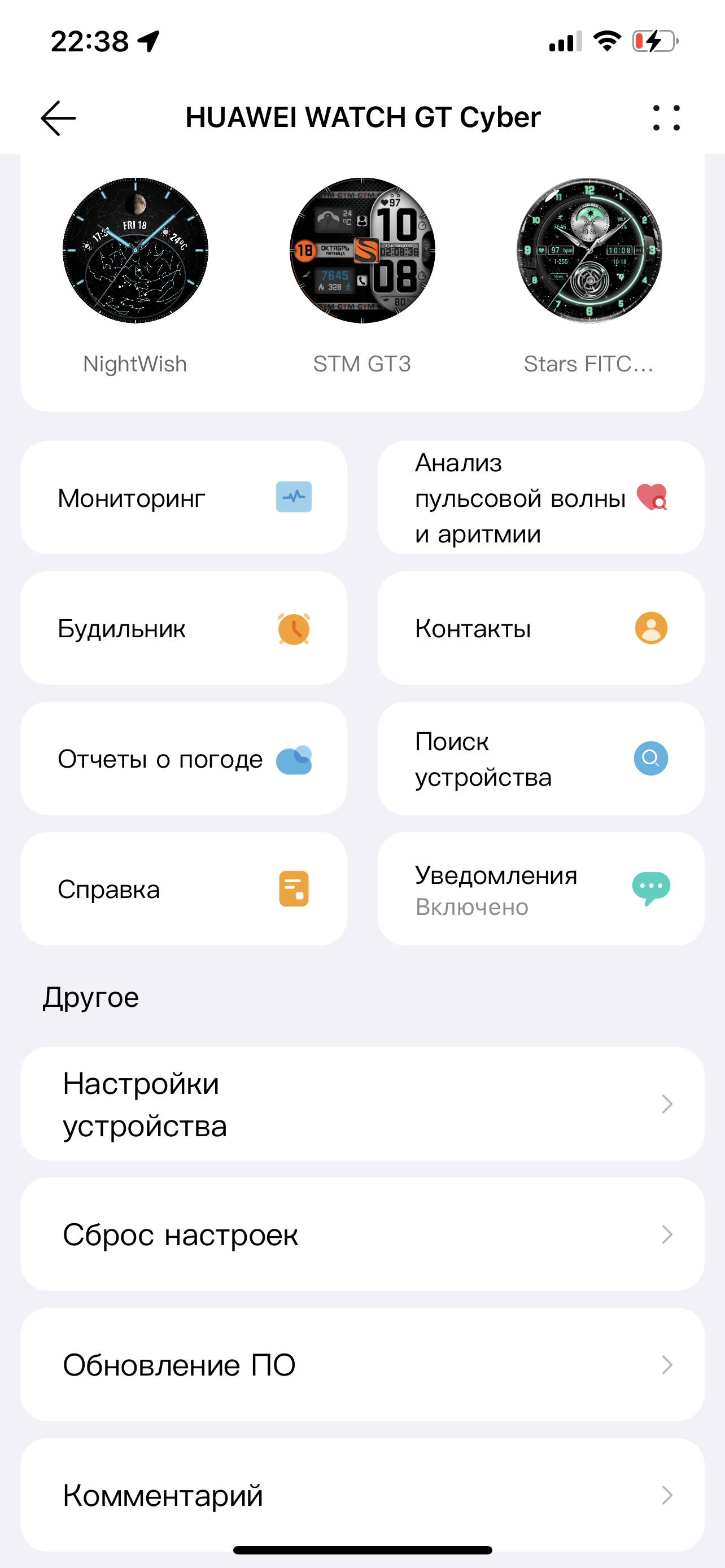Screen dimensions: 725x1568
Task: Choose the Stars FITC watch face
Action: click(589, 251)
